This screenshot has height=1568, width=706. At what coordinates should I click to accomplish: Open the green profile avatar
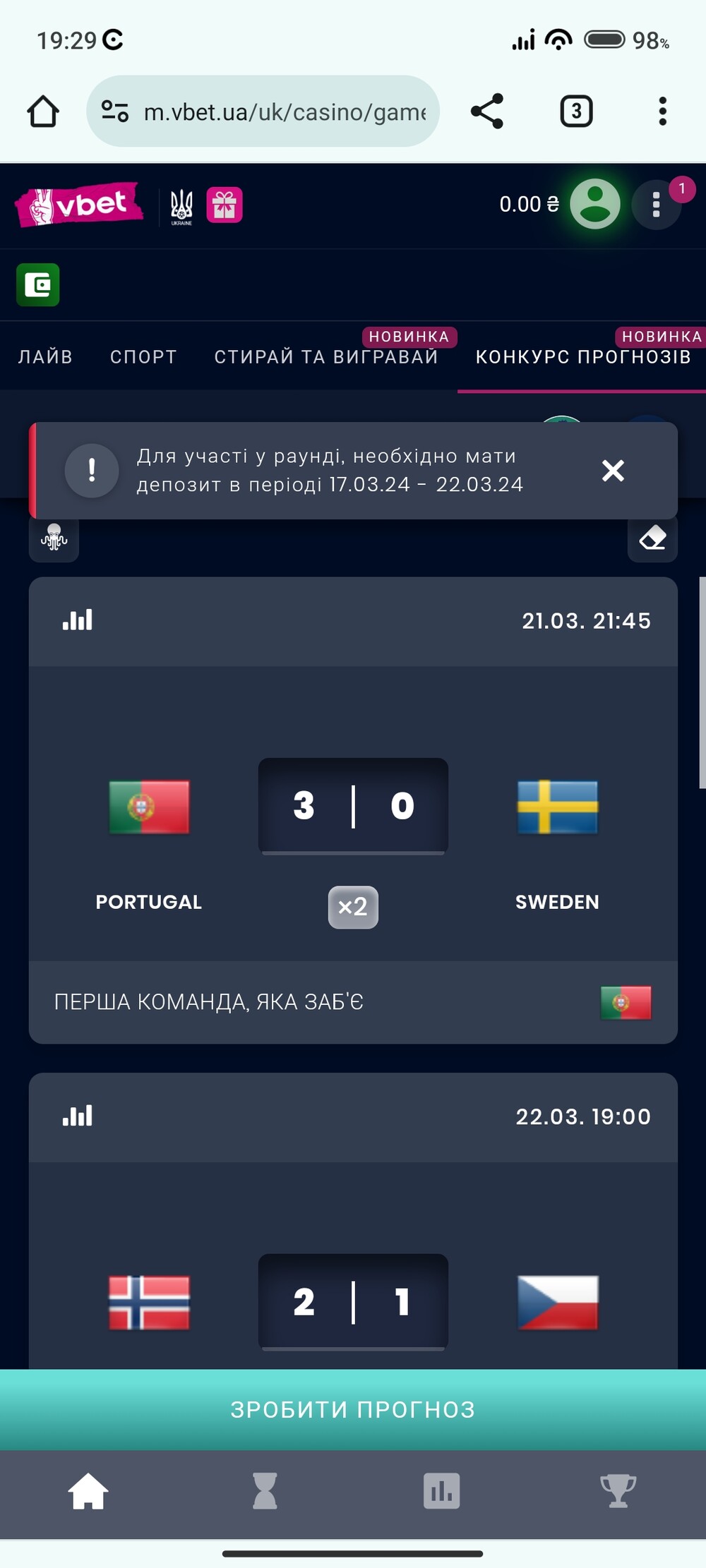coord(595,205)
